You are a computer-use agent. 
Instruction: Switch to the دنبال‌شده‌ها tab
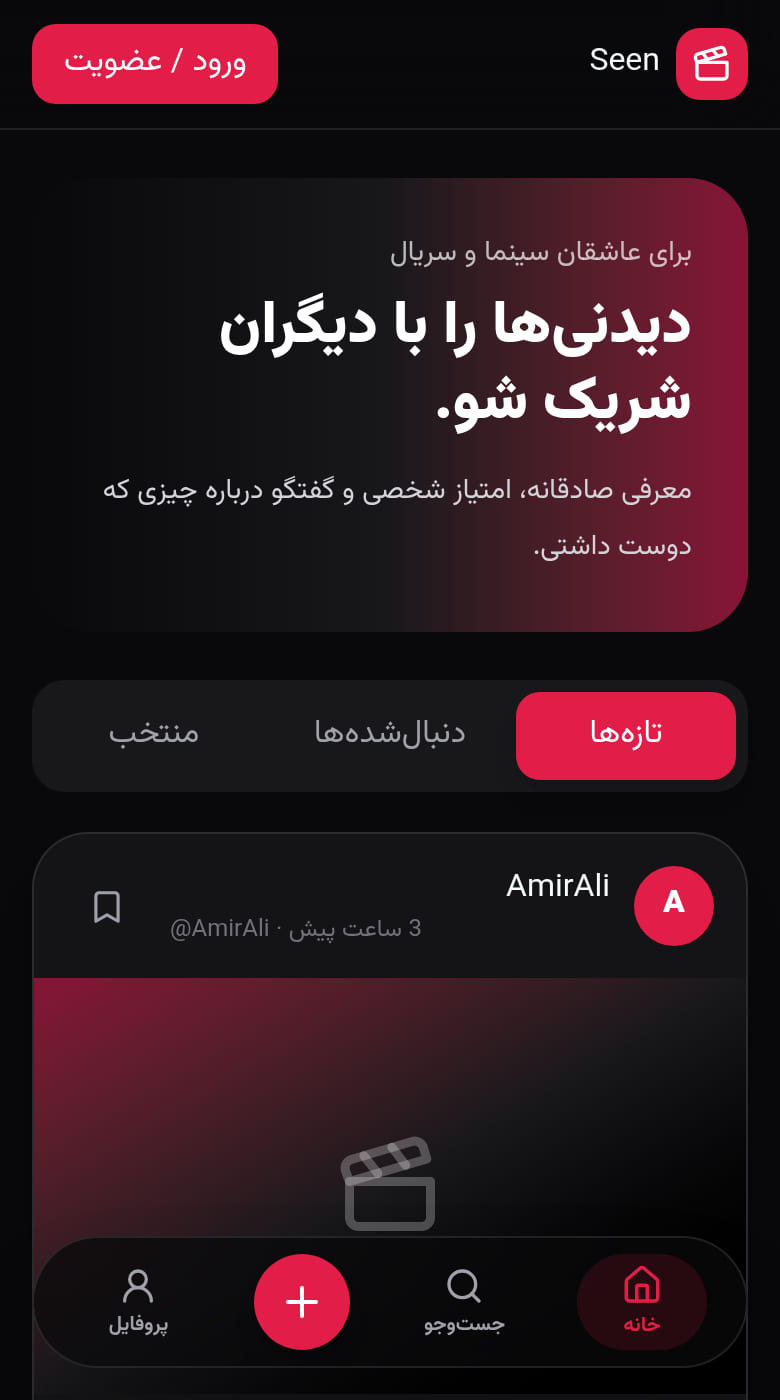tap(390, 736)
